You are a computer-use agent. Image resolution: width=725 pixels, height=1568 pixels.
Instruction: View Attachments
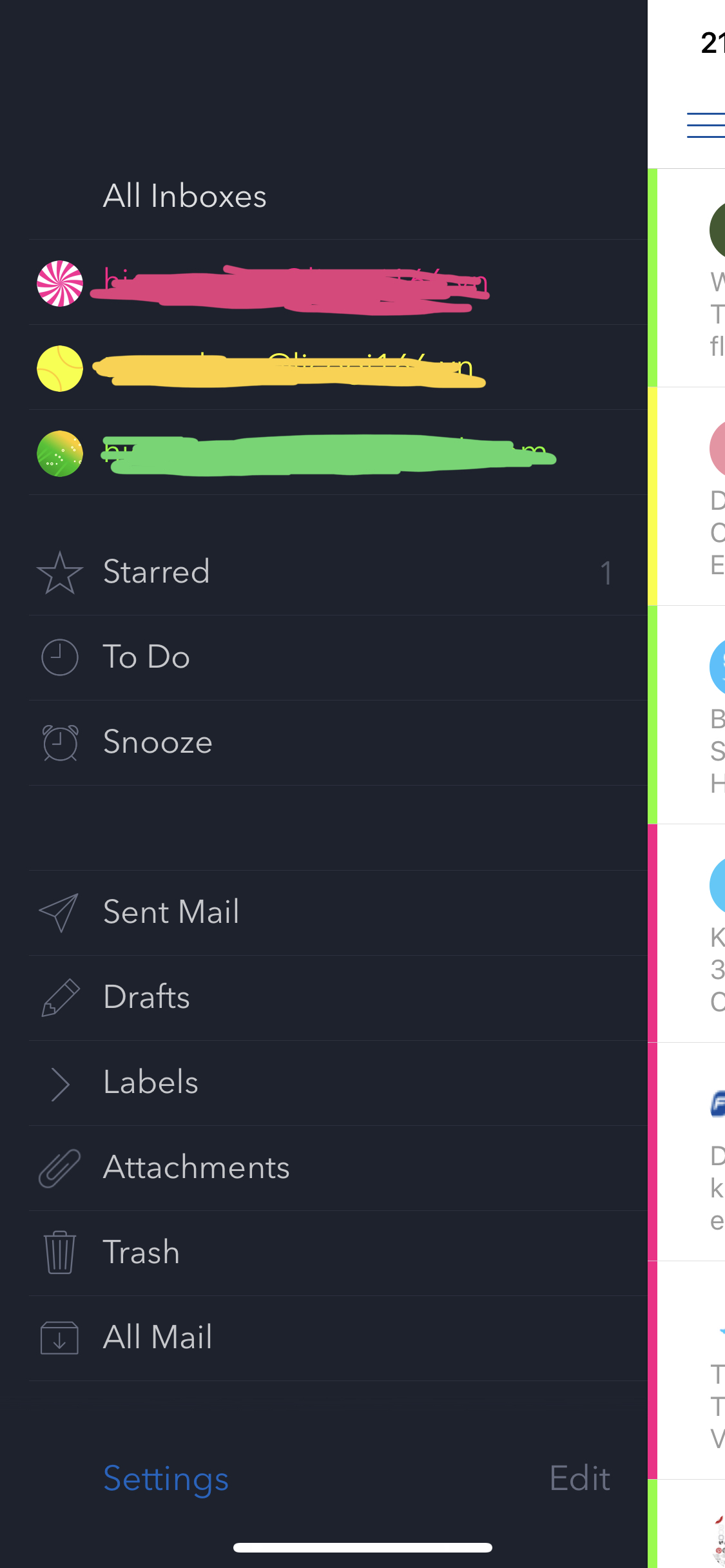tap(197, 1168)
